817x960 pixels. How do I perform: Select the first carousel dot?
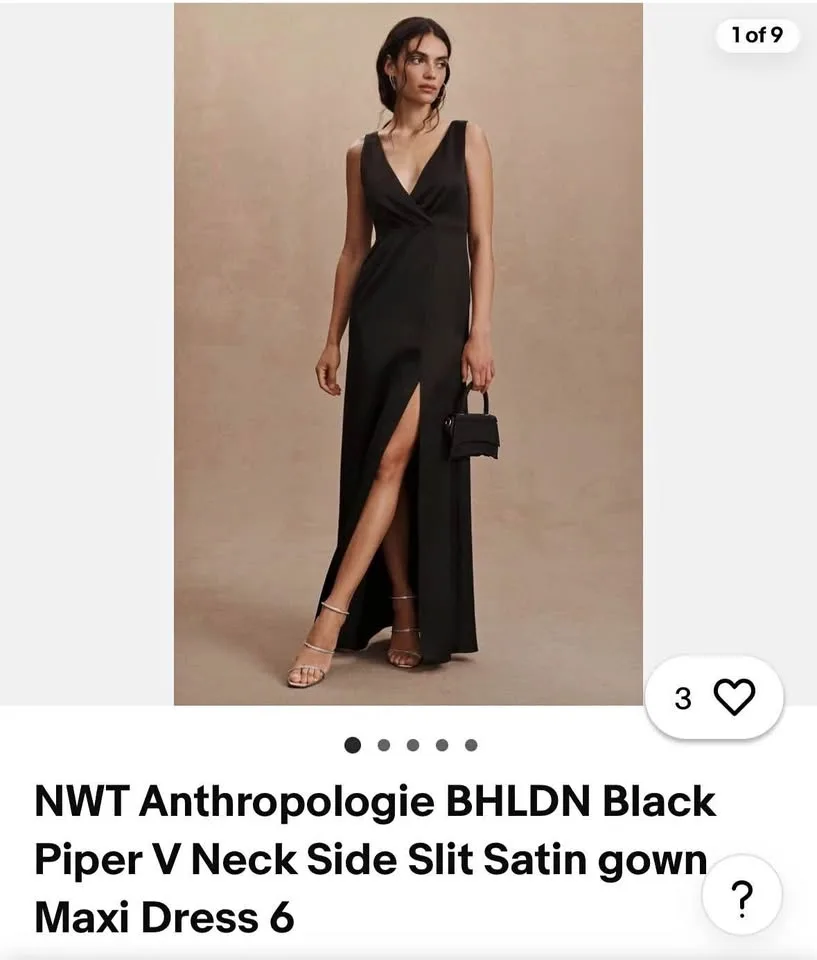(x=353, y=744)
